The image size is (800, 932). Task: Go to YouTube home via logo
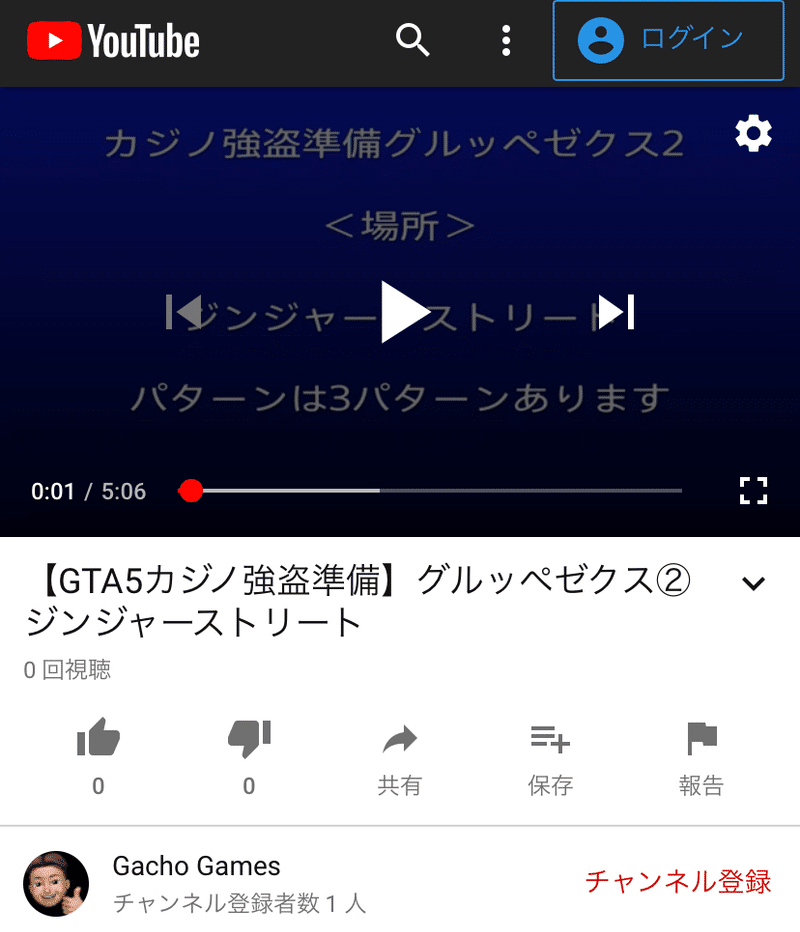tap(113, 42)
